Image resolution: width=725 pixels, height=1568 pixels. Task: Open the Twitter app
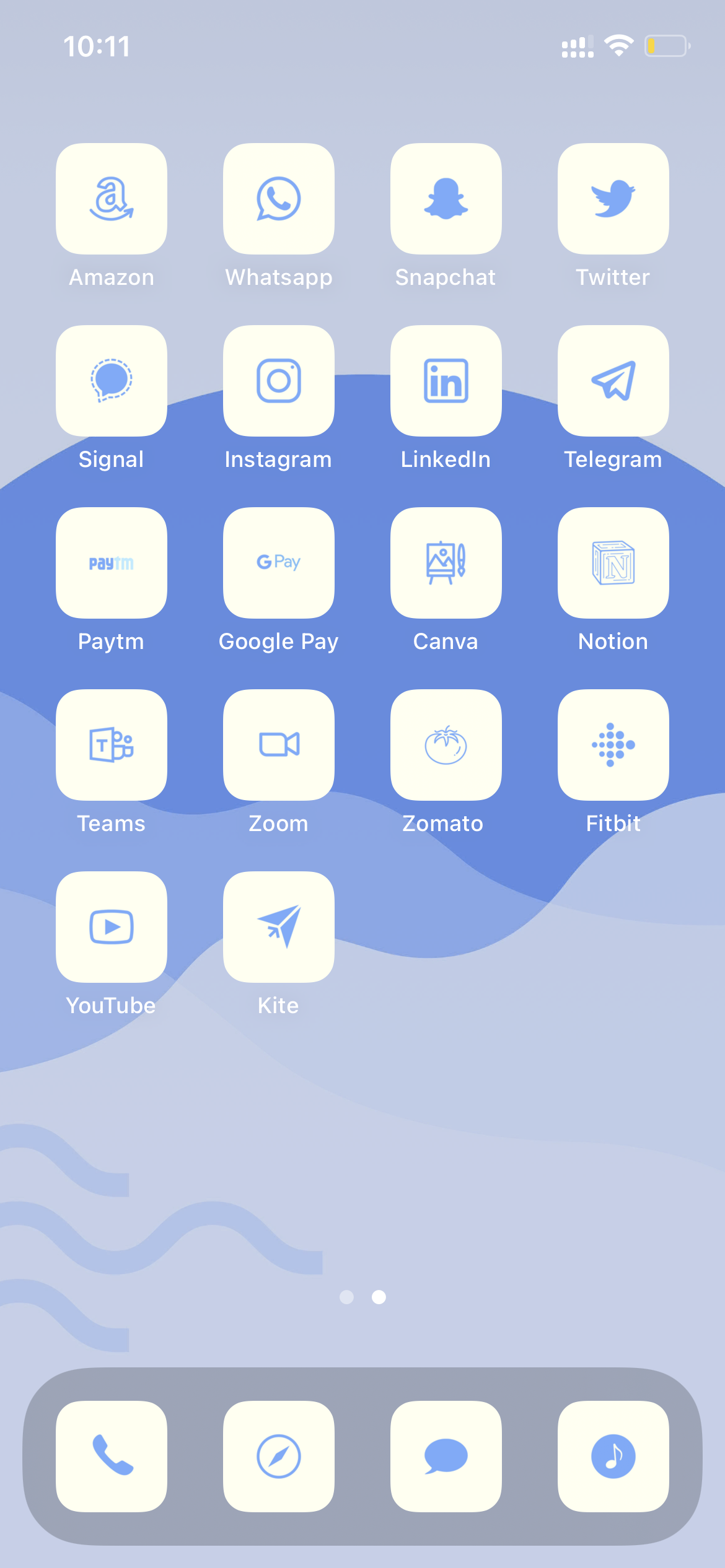tap(613, 198)
